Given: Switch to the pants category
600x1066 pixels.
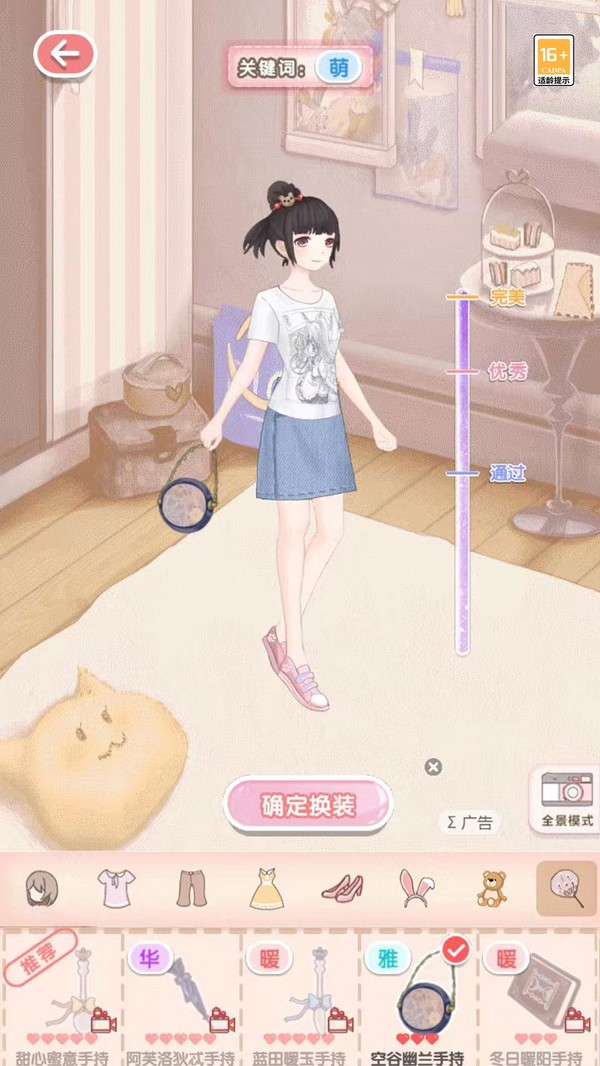Looking at the screenshot, I should tap(192, 888).
